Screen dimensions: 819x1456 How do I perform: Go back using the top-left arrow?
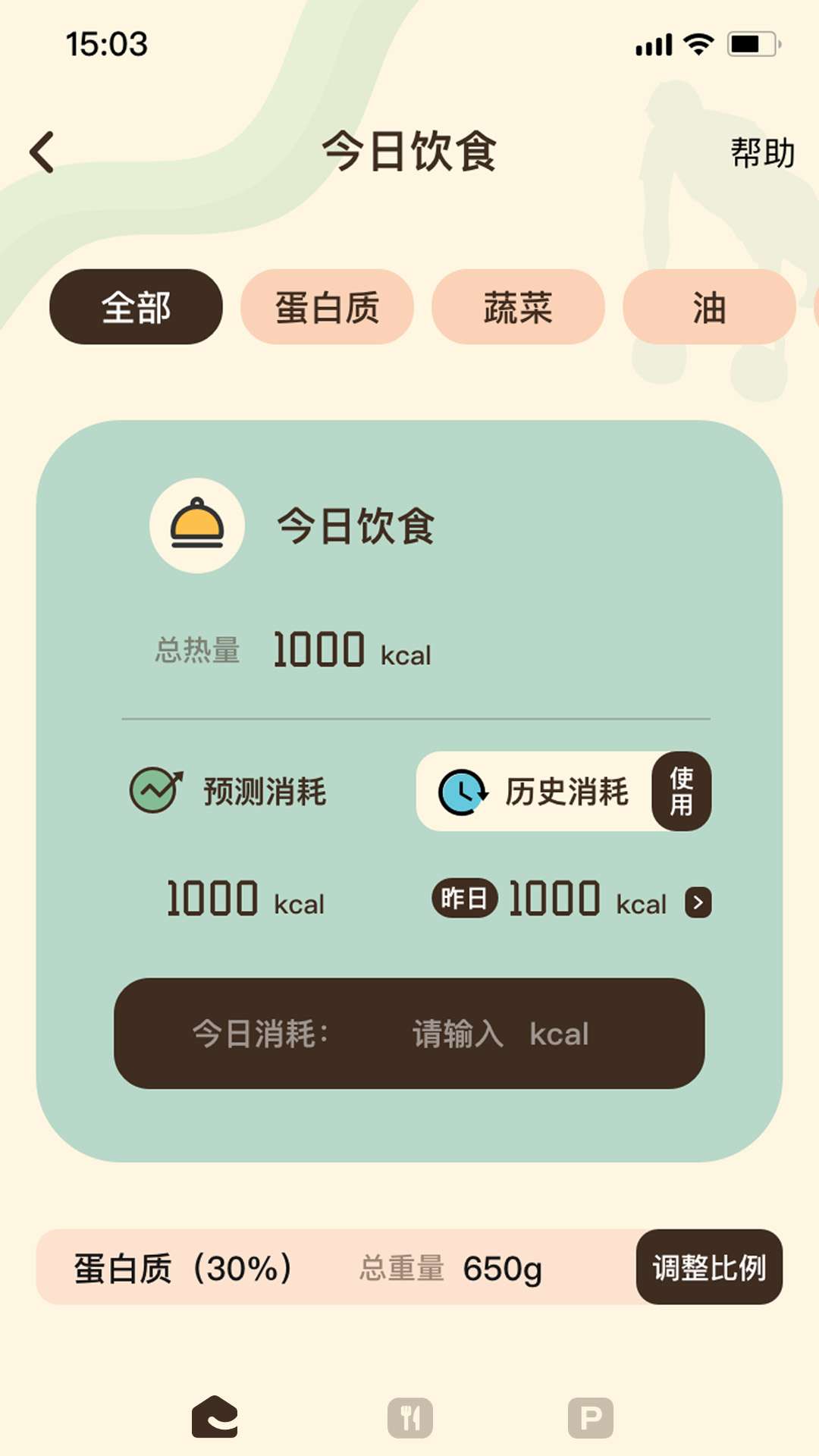[x=42, y=152]
